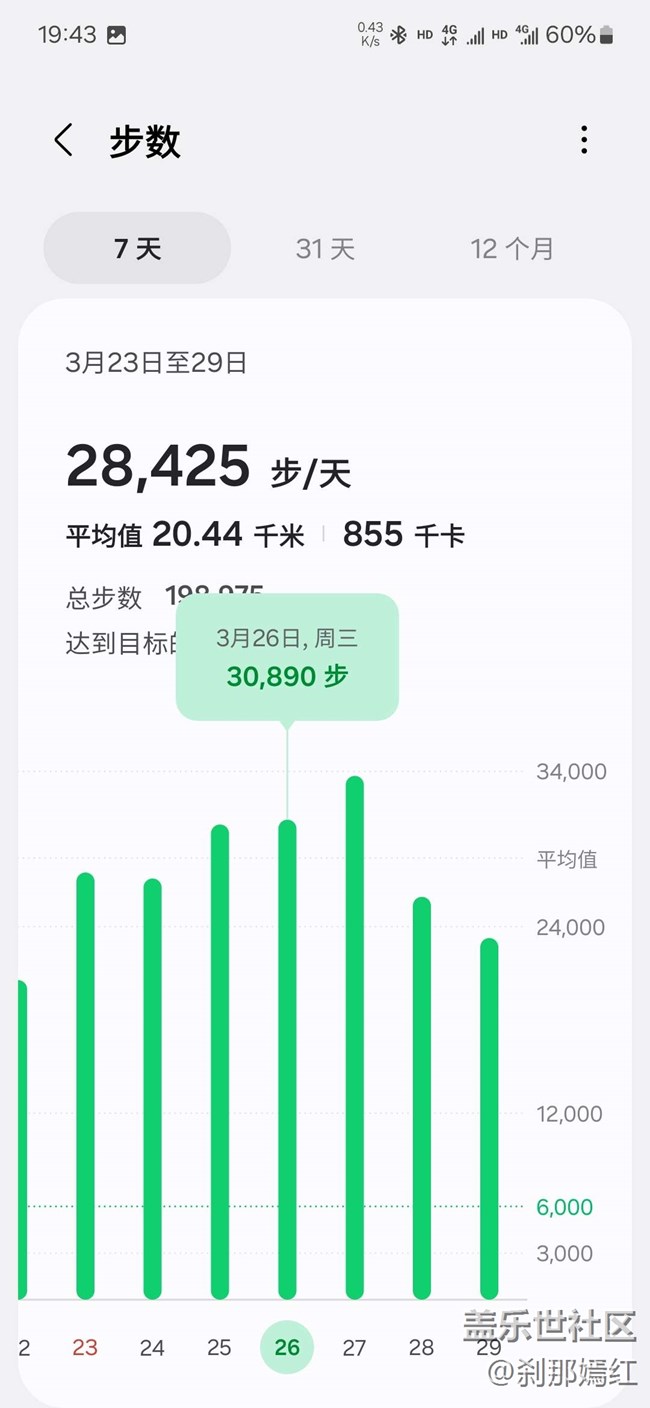Select the step bar for day 27

(354, 1038)
